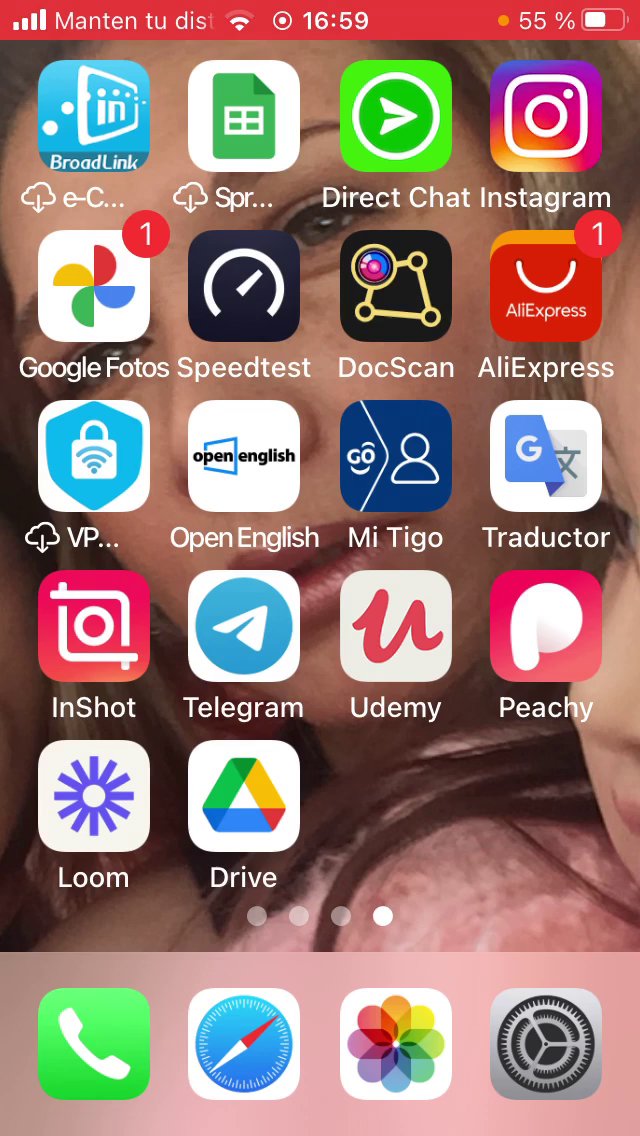Launch the Peachy app
Screen dimensions: 640x1136
coord(546,626)
